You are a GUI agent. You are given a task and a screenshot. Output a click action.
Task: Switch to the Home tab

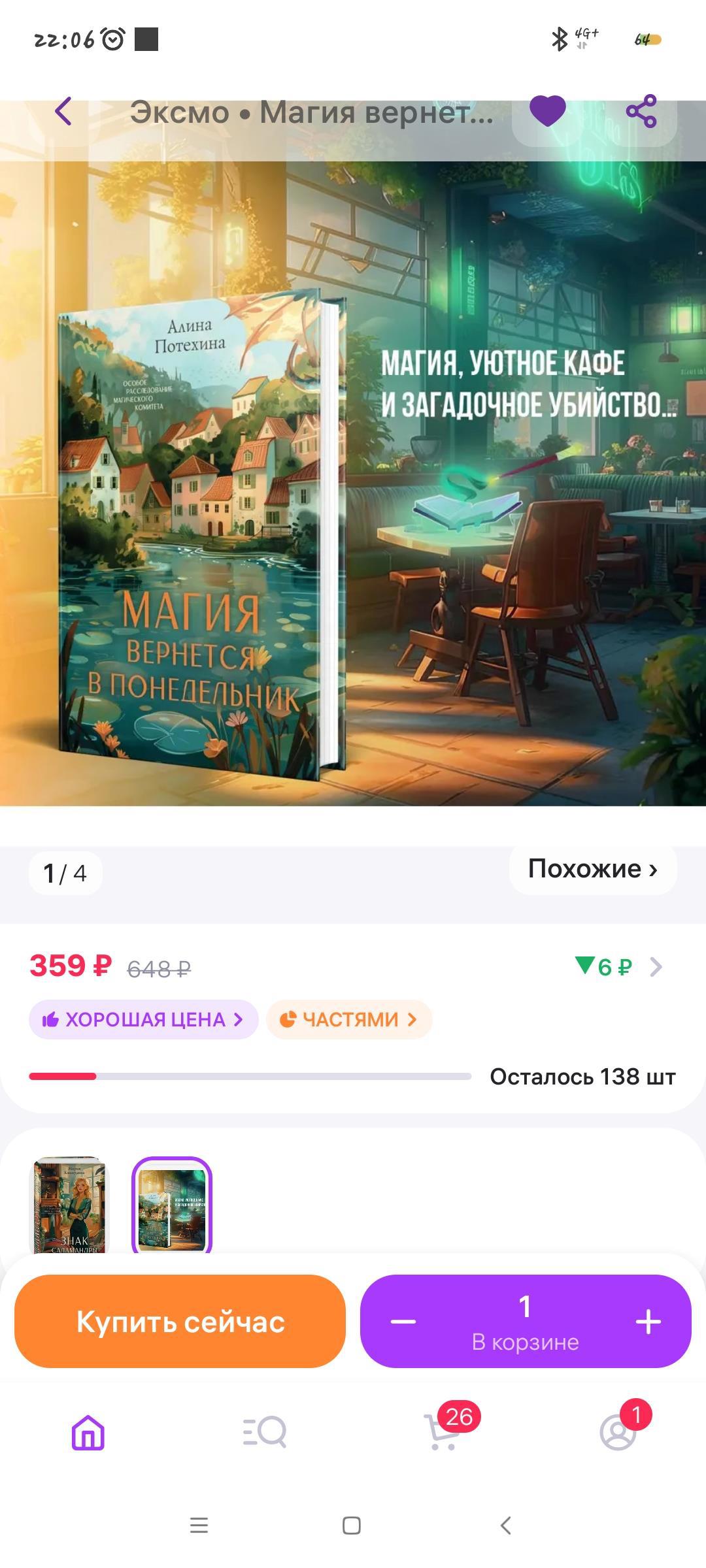coord(88,1432)
